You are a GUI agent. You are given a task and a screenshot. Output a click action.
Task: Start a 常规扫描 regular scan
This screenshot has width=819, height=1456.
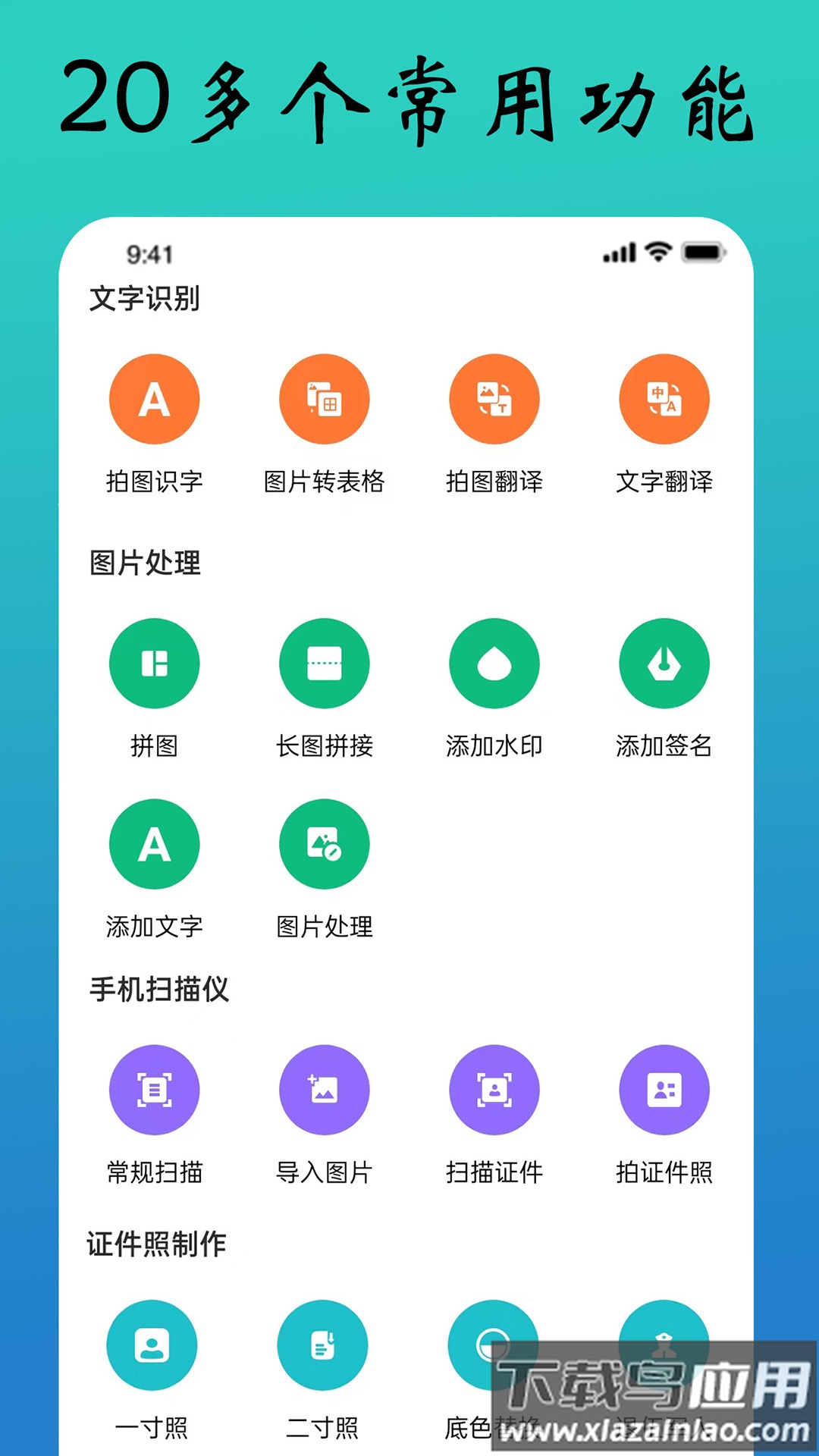coord(155,1089)
